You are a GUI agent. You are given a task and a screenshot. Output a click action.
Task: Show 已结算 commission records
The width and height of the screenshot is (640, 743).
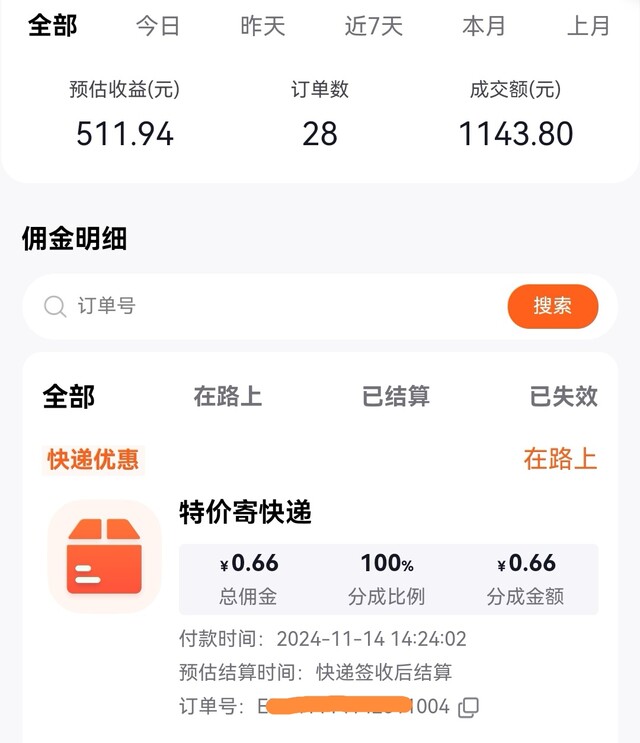tap(395, 396)
